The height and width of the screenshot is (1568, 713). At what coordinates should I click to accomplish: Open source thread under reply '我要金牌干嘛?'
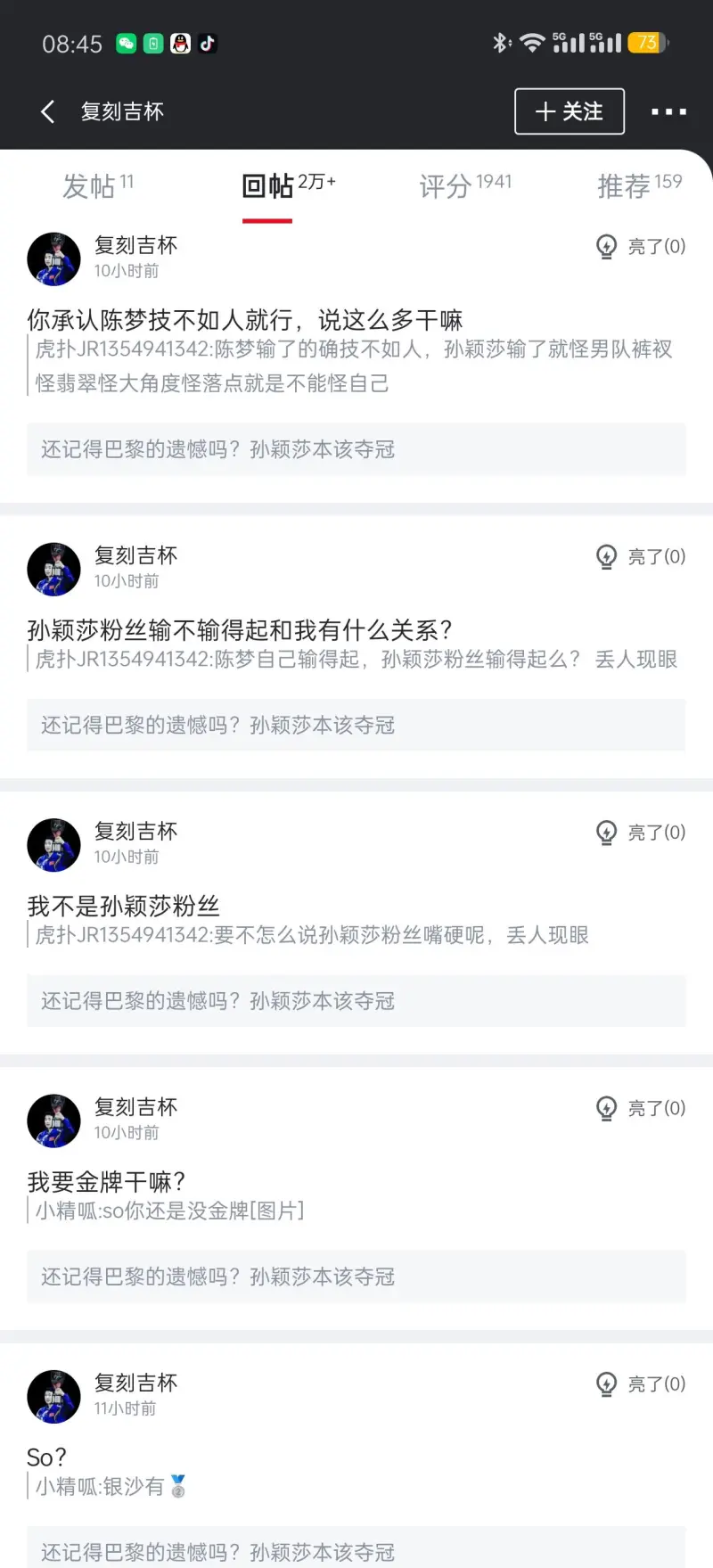(x=356, y=1277)
